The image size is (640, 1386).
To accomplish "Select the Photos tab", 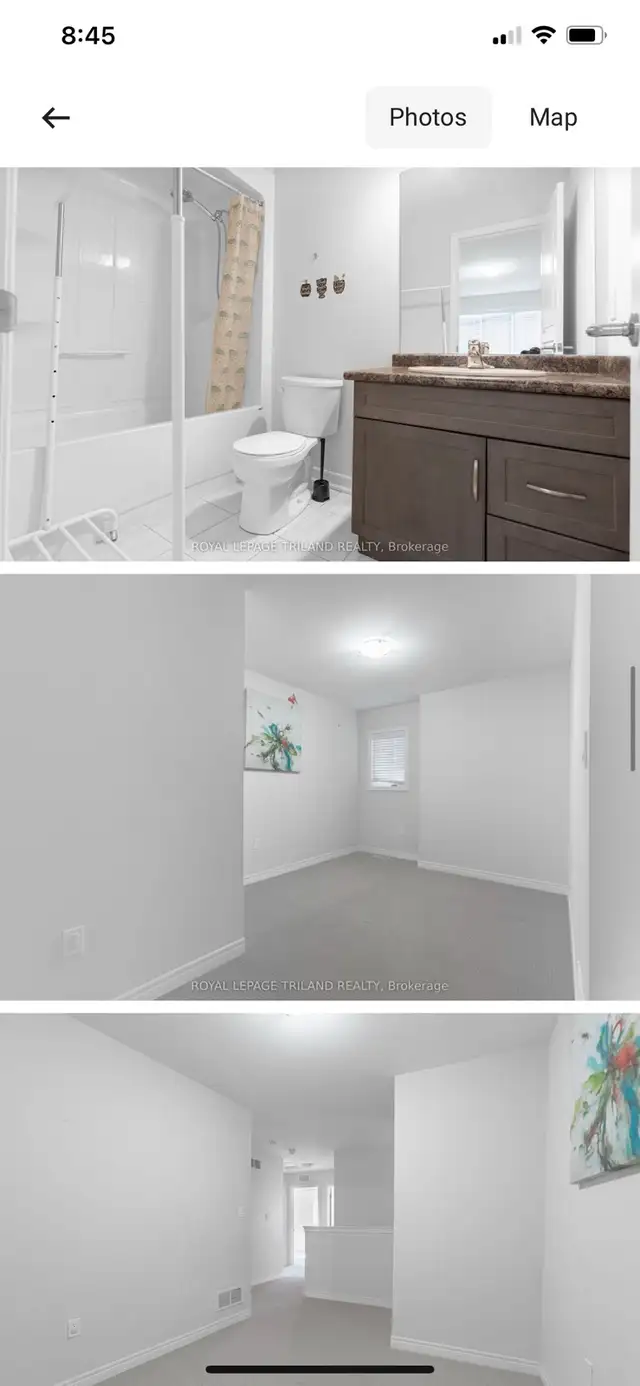I will pos(428,118).
